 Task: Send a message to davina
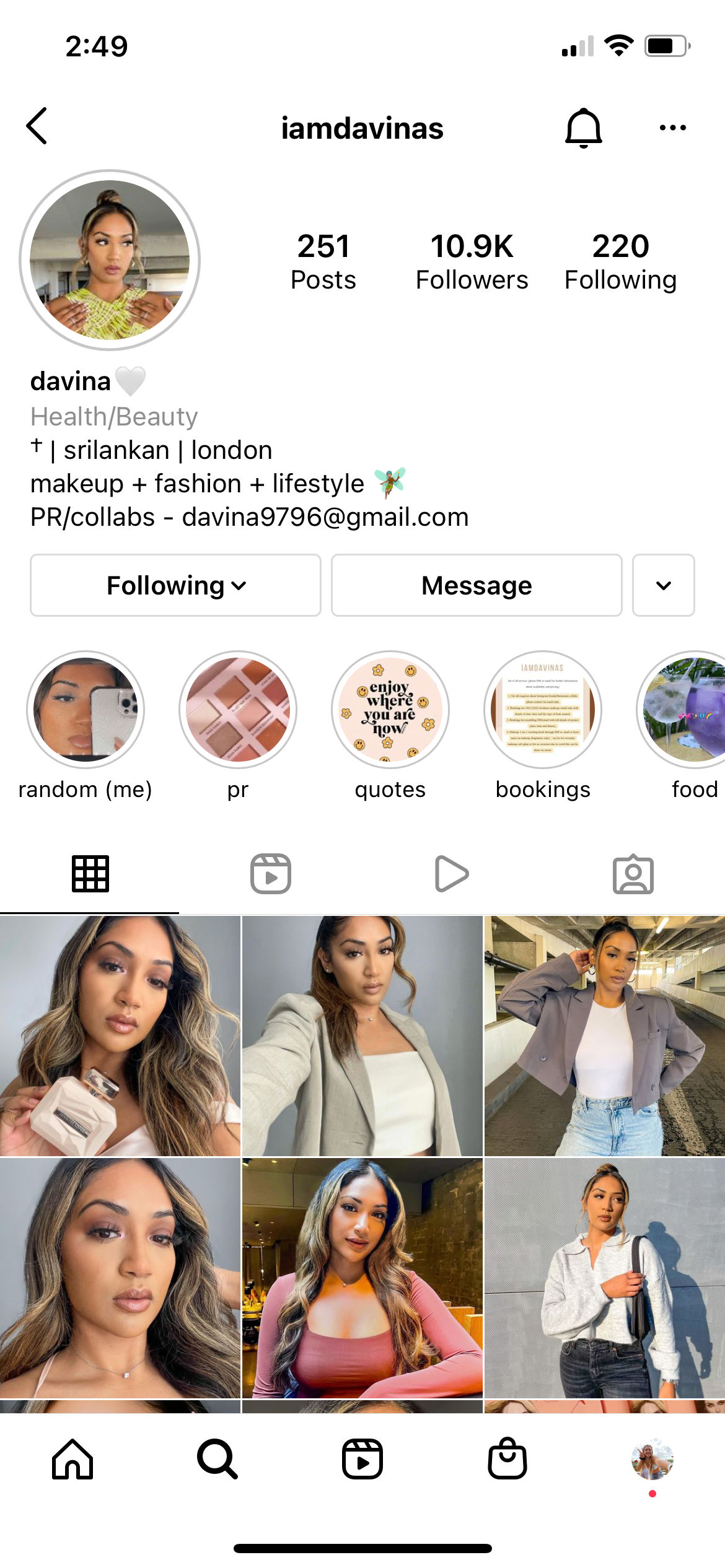(x=477, y=585)
